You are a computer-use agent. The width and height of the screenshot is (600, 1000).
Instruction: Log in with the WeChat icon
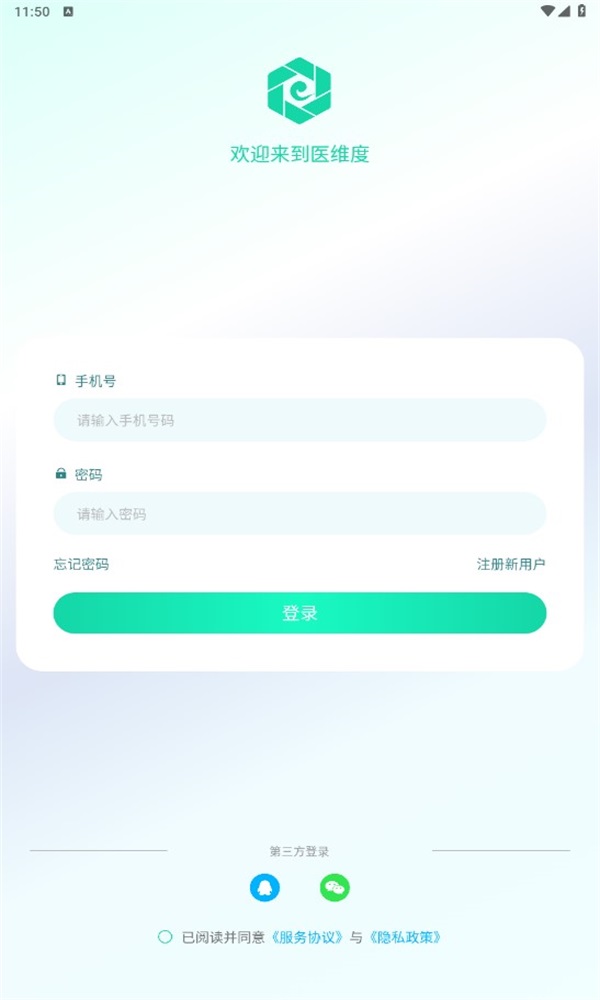(335, 887)
